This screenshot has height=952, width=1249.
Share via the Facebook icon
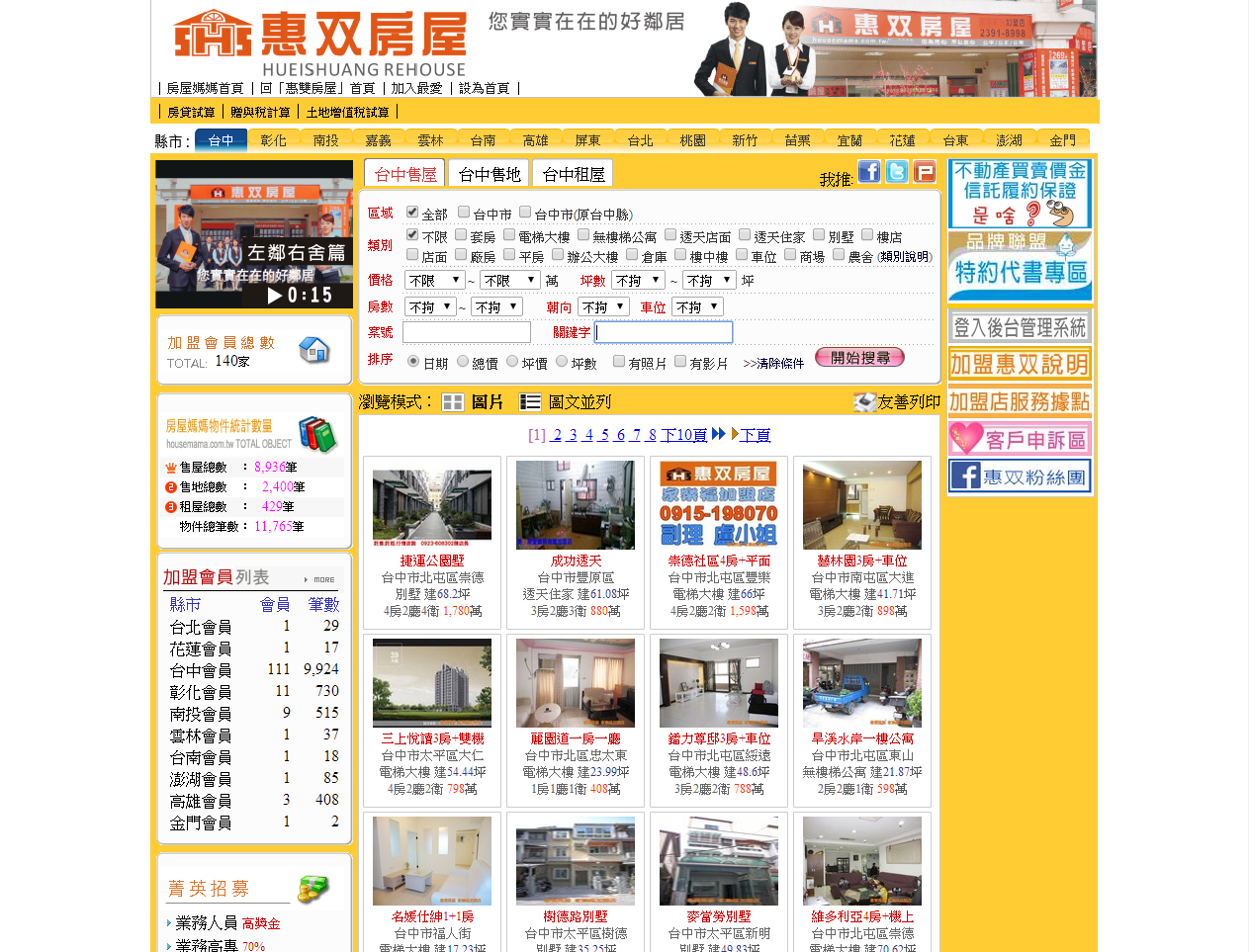tap(869, 172)
